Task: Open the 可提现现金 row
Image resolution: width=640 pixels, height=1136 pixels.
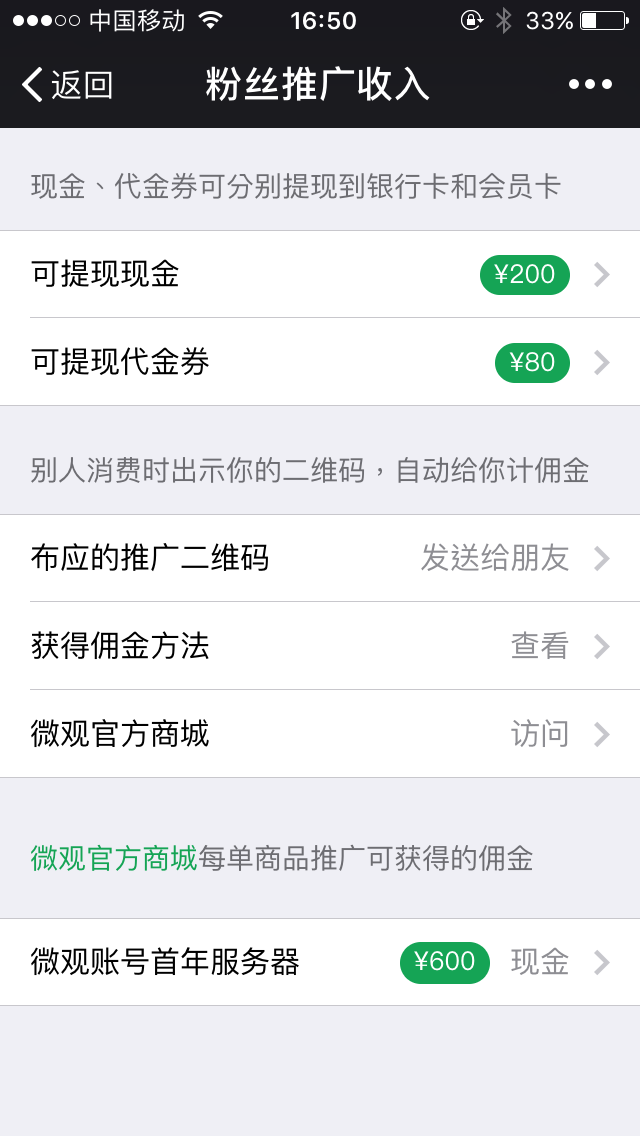Action: (x=320, y=275)
